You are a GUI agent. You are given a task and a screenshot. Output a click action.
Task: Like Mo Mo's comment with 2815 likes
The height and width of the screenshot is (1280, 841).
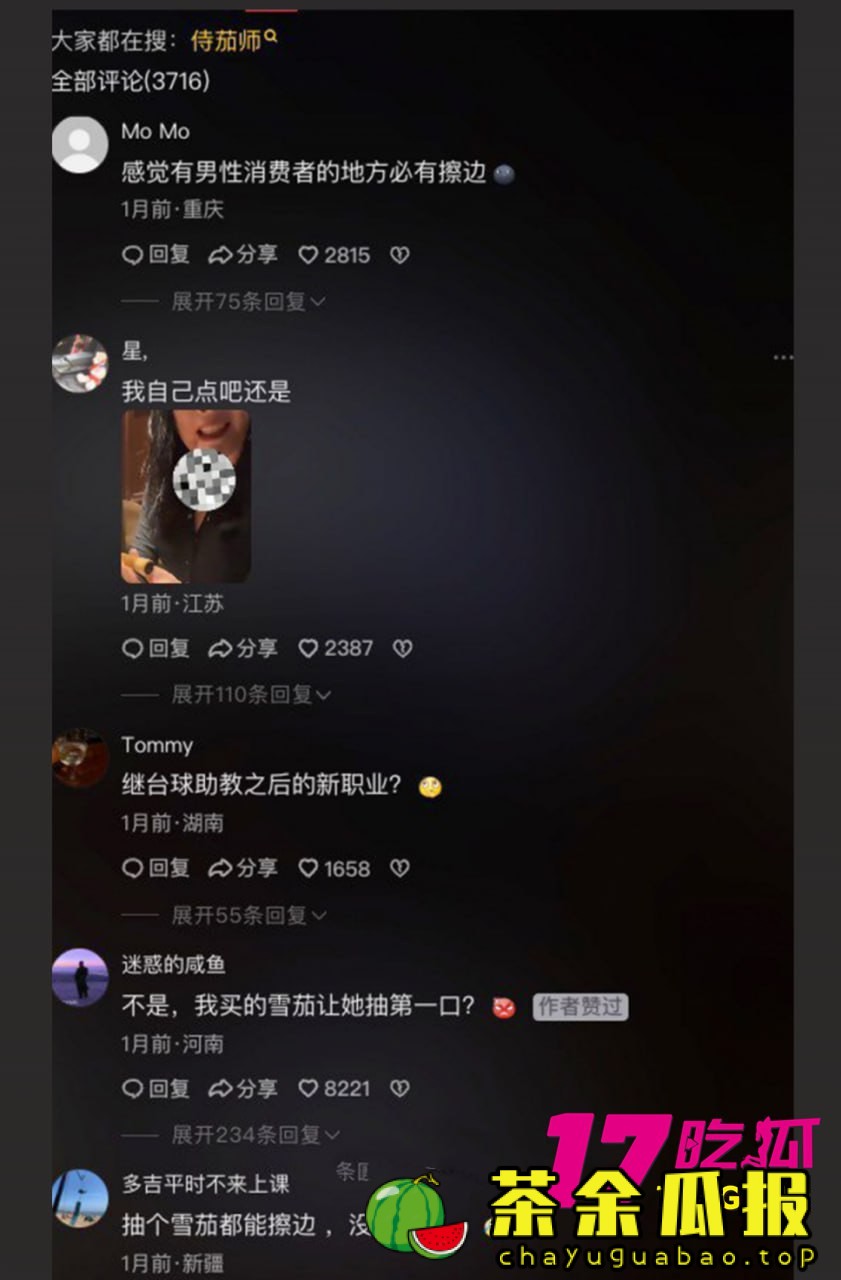[x=334, y=255]
